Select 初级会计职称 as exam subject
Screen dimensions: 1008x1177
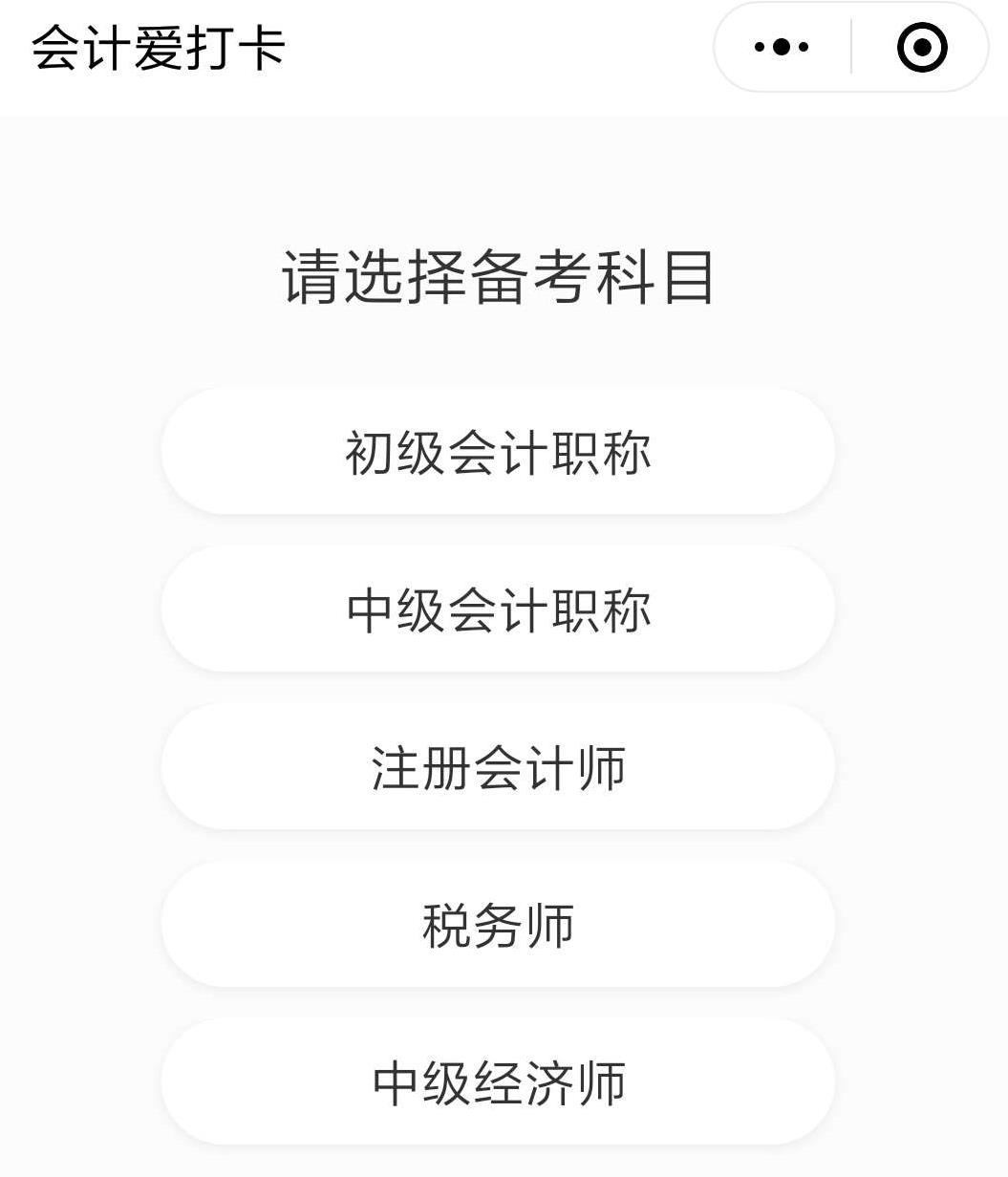(498, 451)
